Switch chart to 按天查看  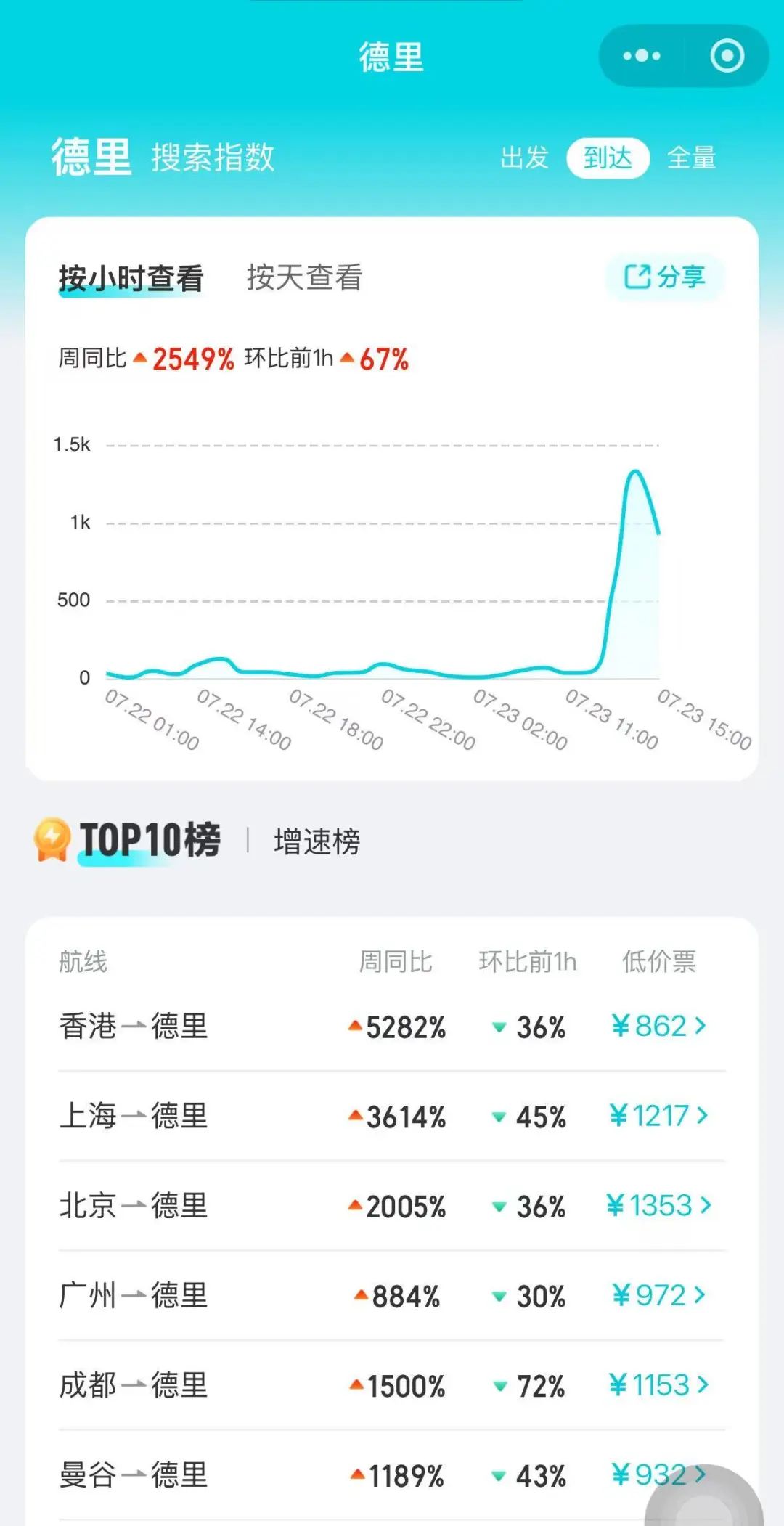coord(304,277)
